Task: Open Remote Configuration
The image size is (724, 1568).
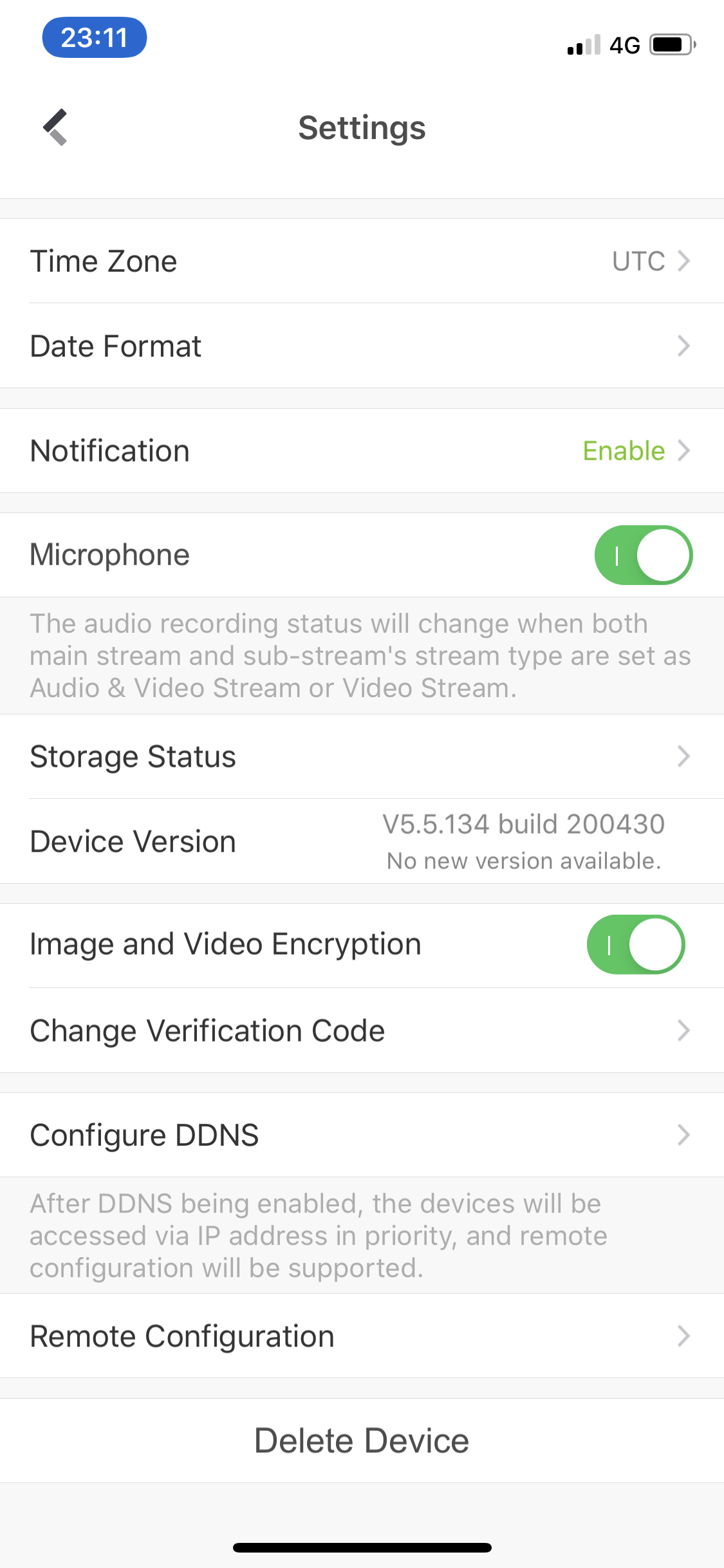Action: tap(362, 1336)
